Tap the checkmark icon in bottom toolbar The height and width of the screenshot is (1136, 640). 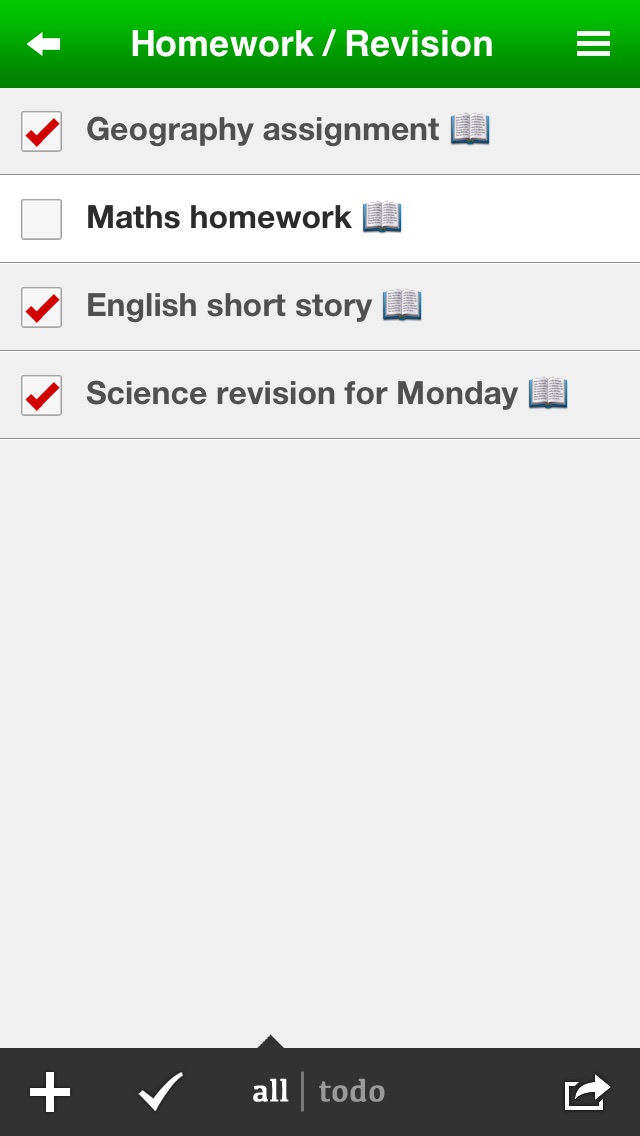point(161,1092)
